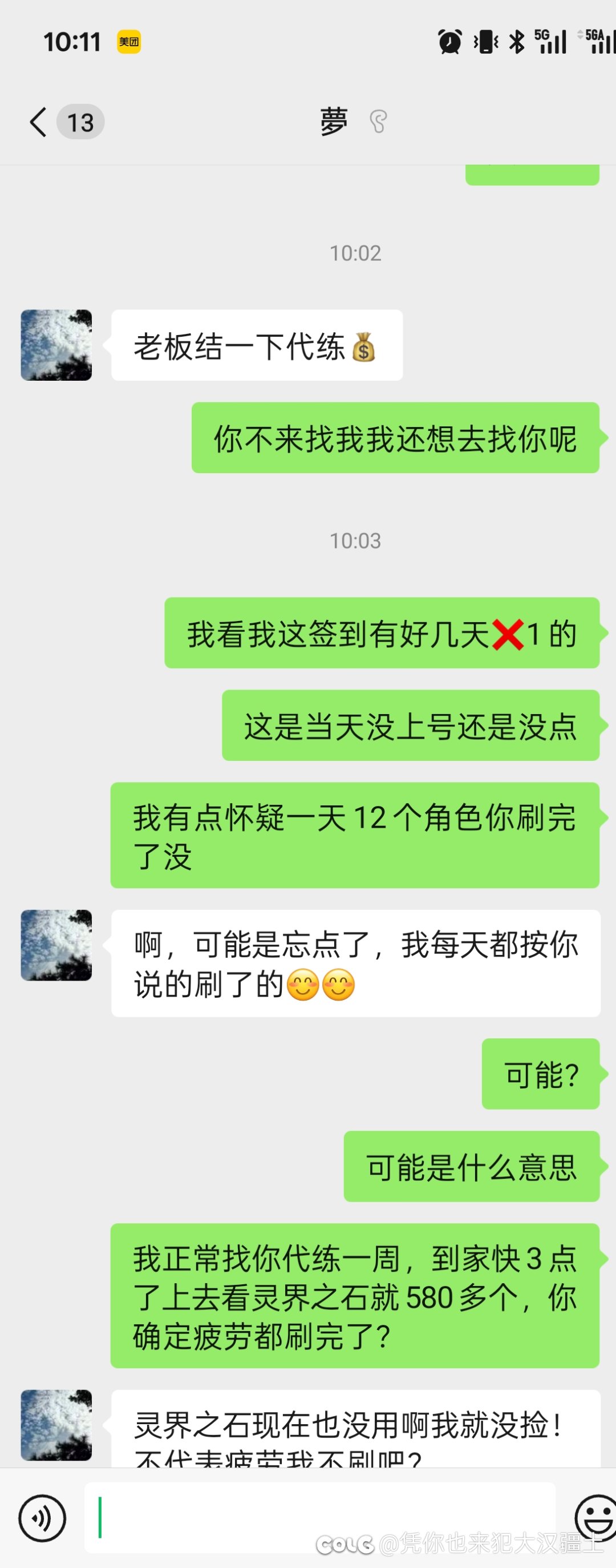The image size is (616, 1568).
Task: Open contact avatar beside 灵界之石现在也没用
Action: click(x=56, y=1425)
